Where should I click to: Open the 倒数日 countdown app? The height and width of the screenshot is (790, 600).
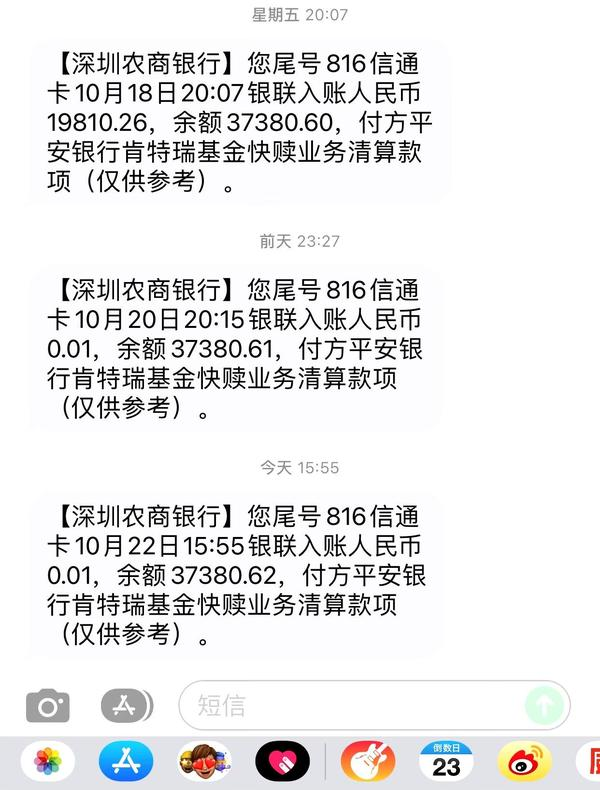pyautogui.click(x=446, y=763)
